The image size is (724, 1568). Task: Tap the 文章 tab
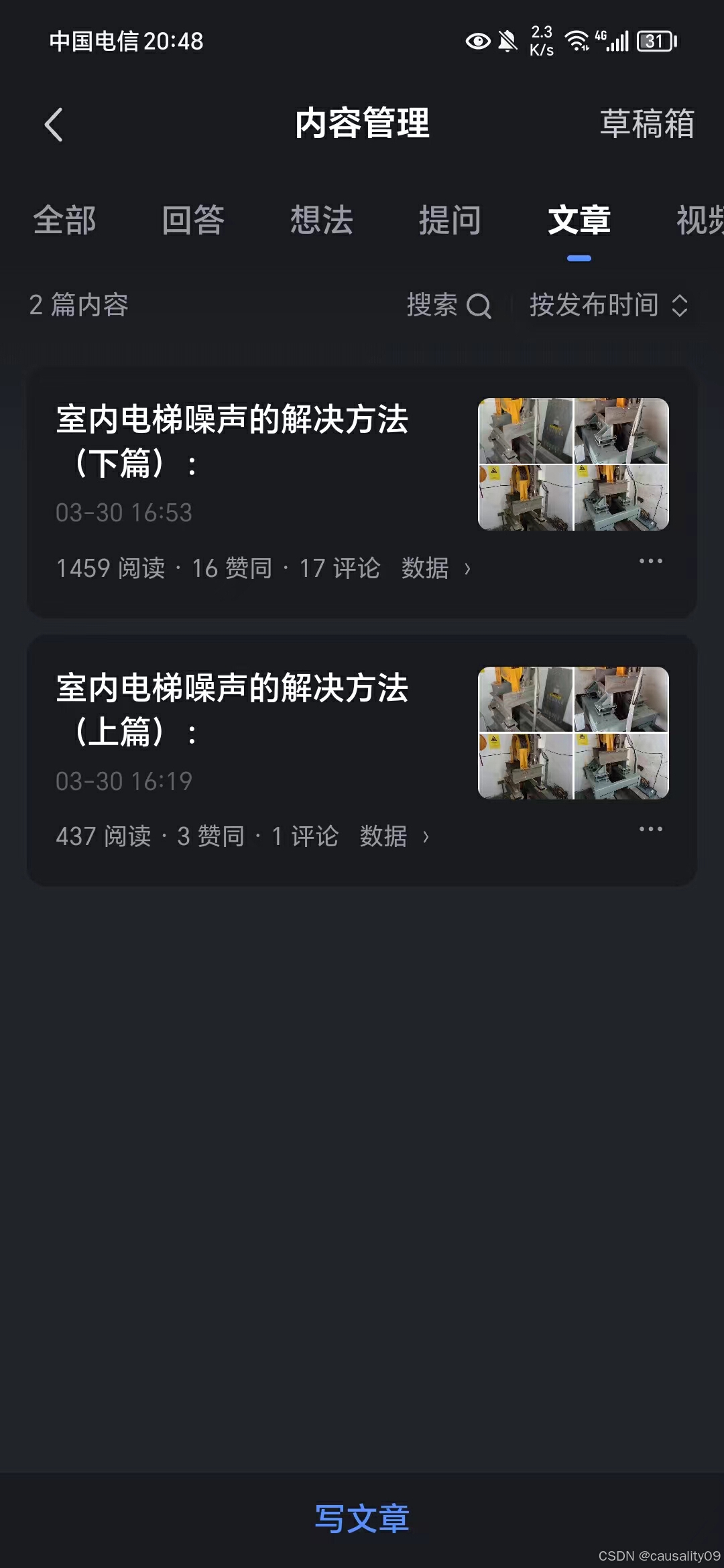point(579,220)
